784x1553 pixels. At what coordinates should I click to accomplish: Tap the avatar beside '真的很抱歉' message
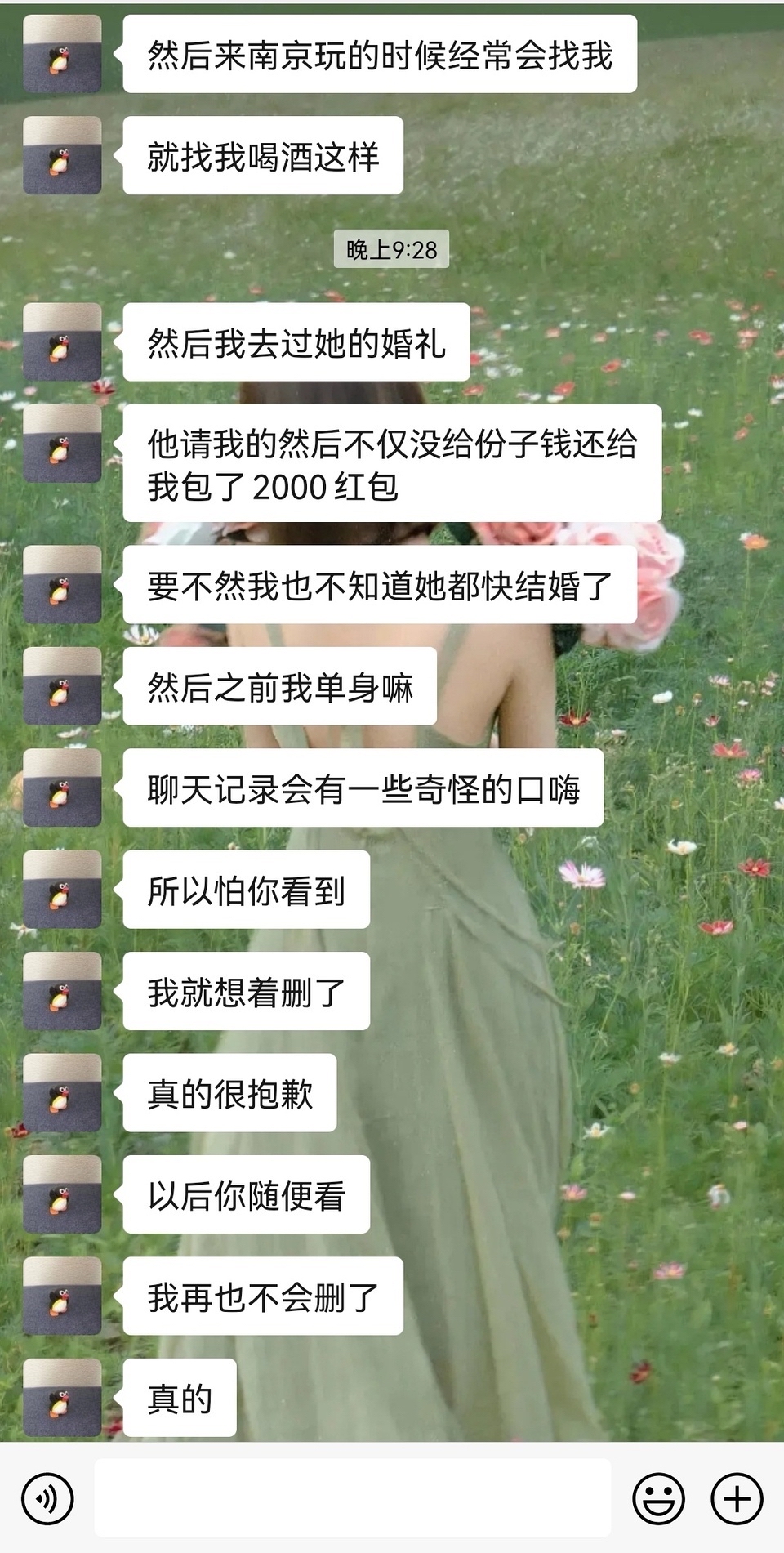tap(62, 1092)
